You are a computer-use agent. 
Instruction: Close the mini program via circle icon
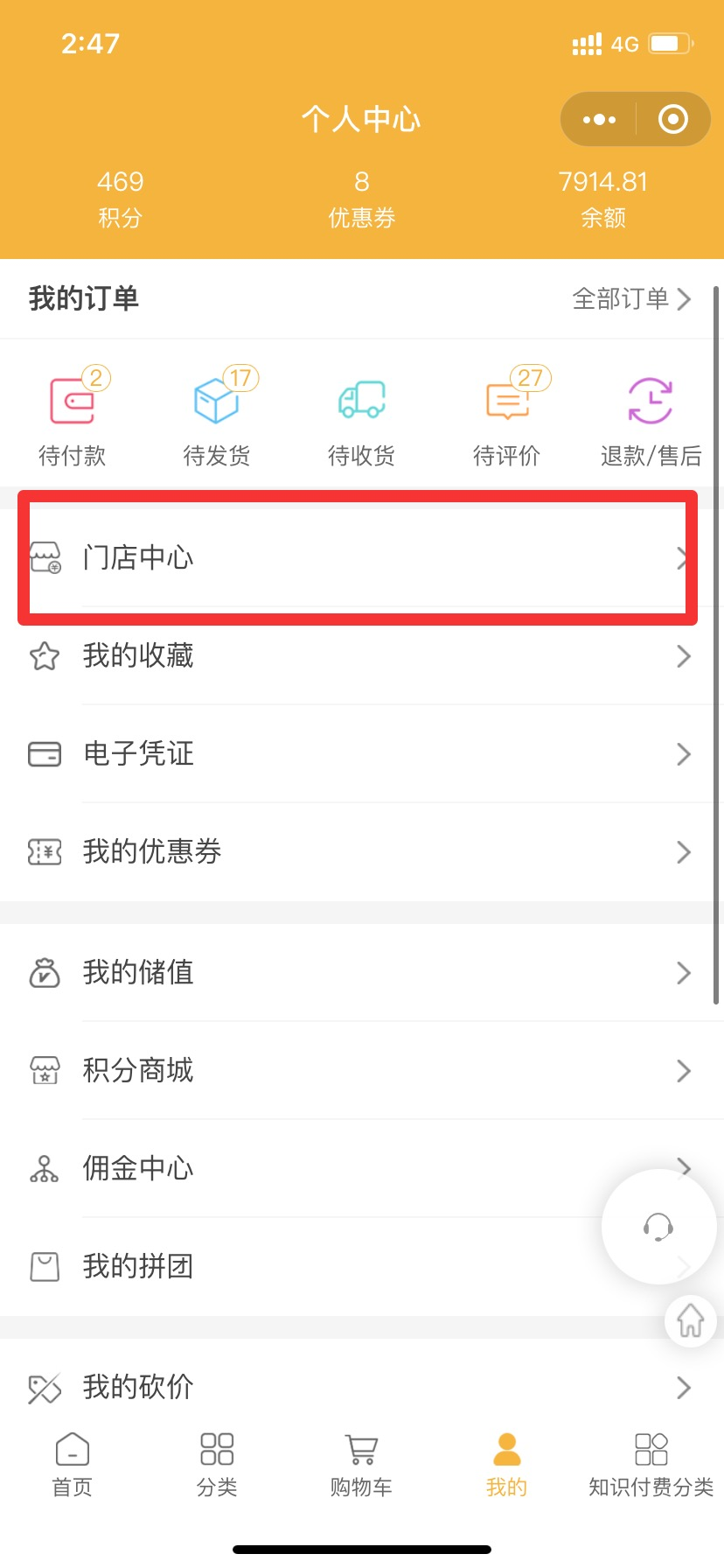click(x=672, y=119)
